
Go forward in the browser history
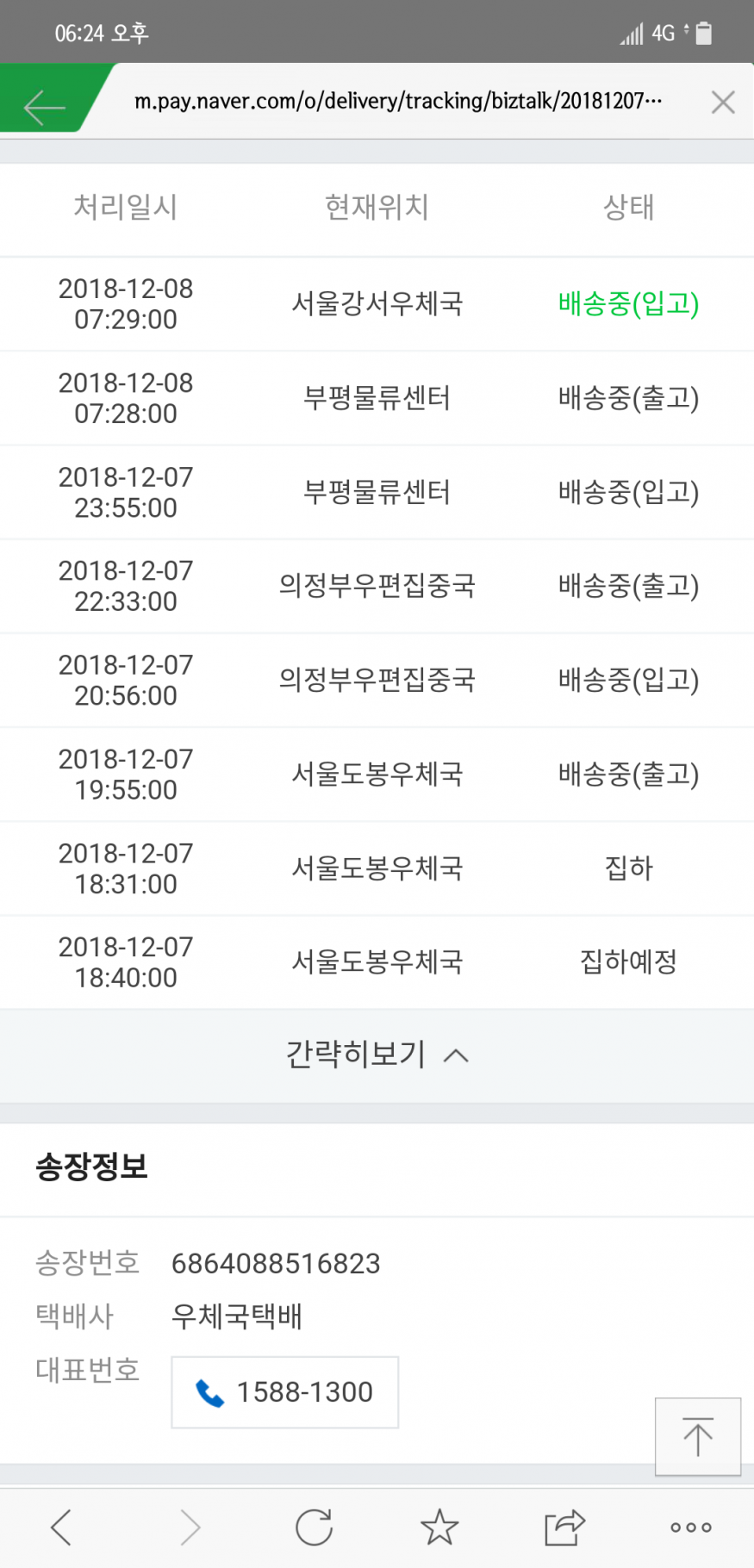pyautogui.click(x=190, y=1528)
